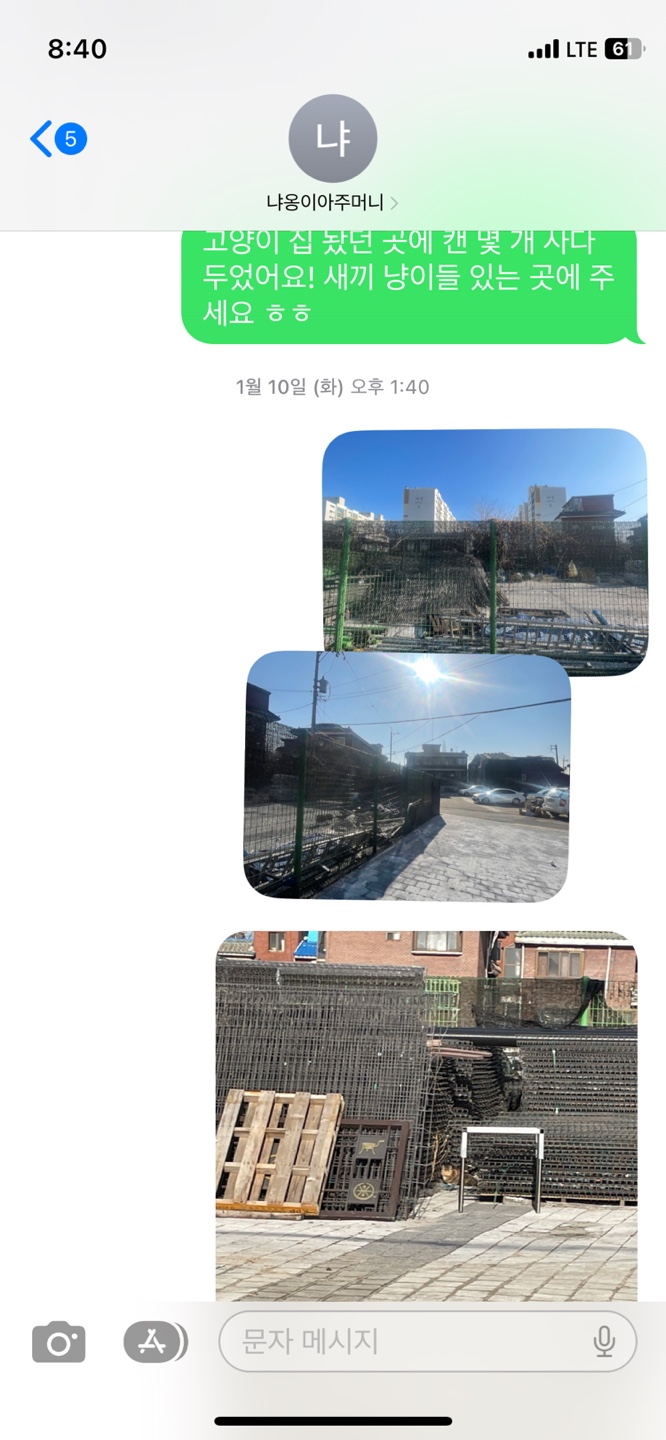This screenshot has width=666, height=1440.
Task: Start voice dictation with the microphone
Action: tap(604, 1342)
